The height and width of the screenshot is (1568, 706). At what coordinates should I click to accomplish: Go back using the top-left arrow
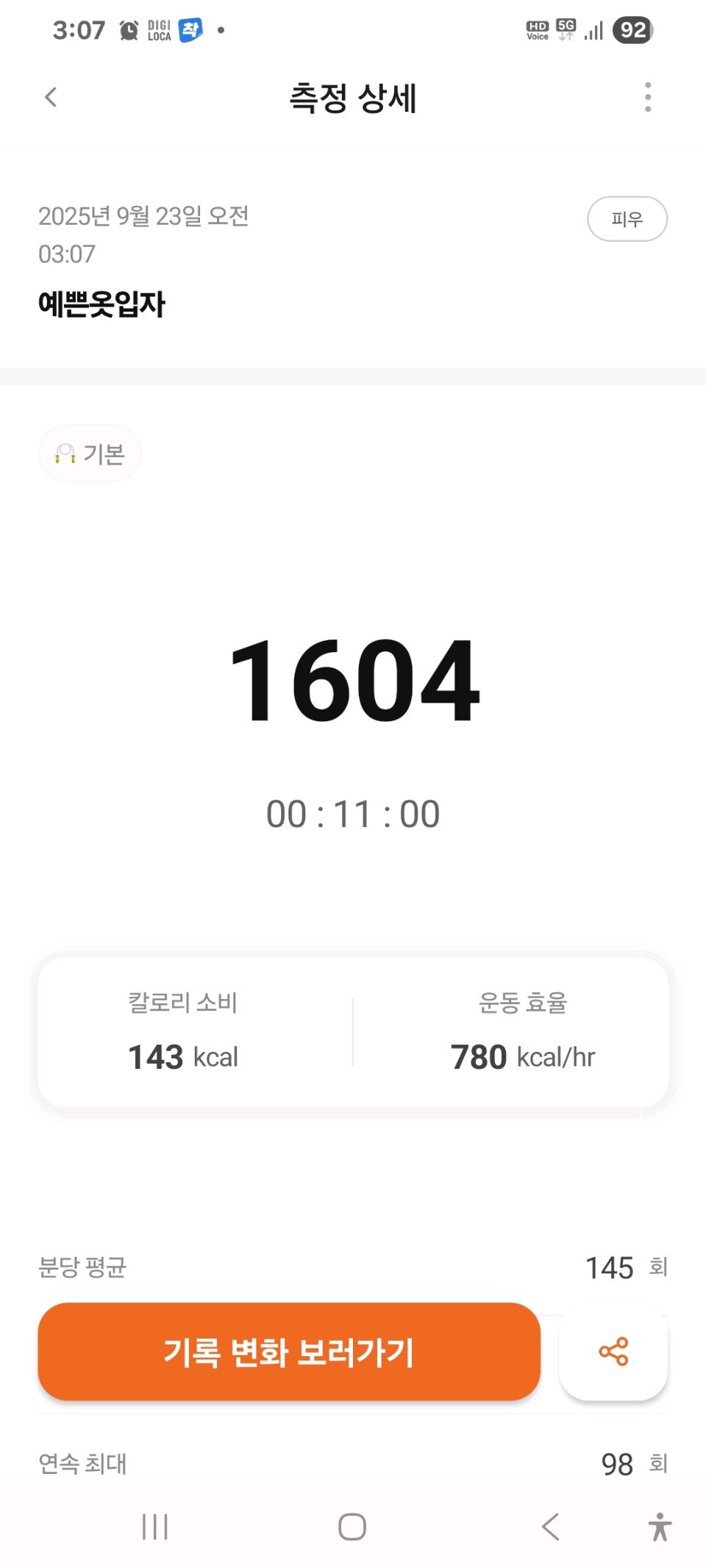[51, 98]
